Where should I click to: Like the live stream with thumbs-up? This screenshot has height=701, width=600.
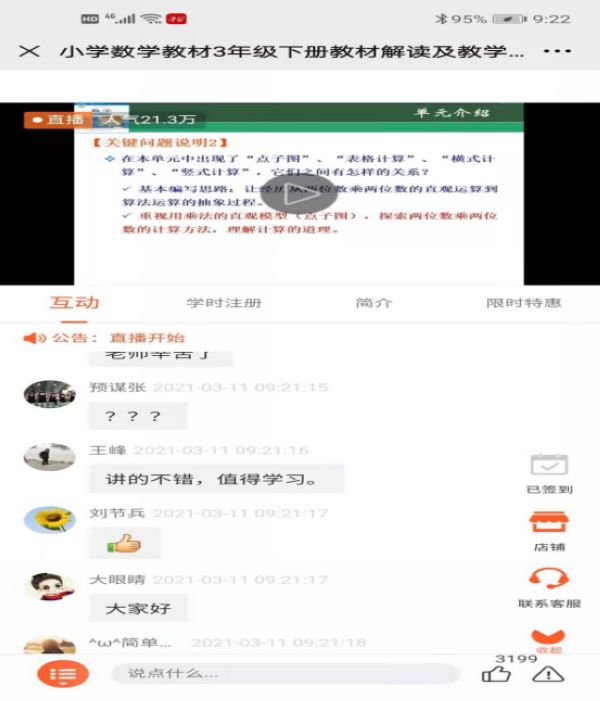tap(496, 674)
